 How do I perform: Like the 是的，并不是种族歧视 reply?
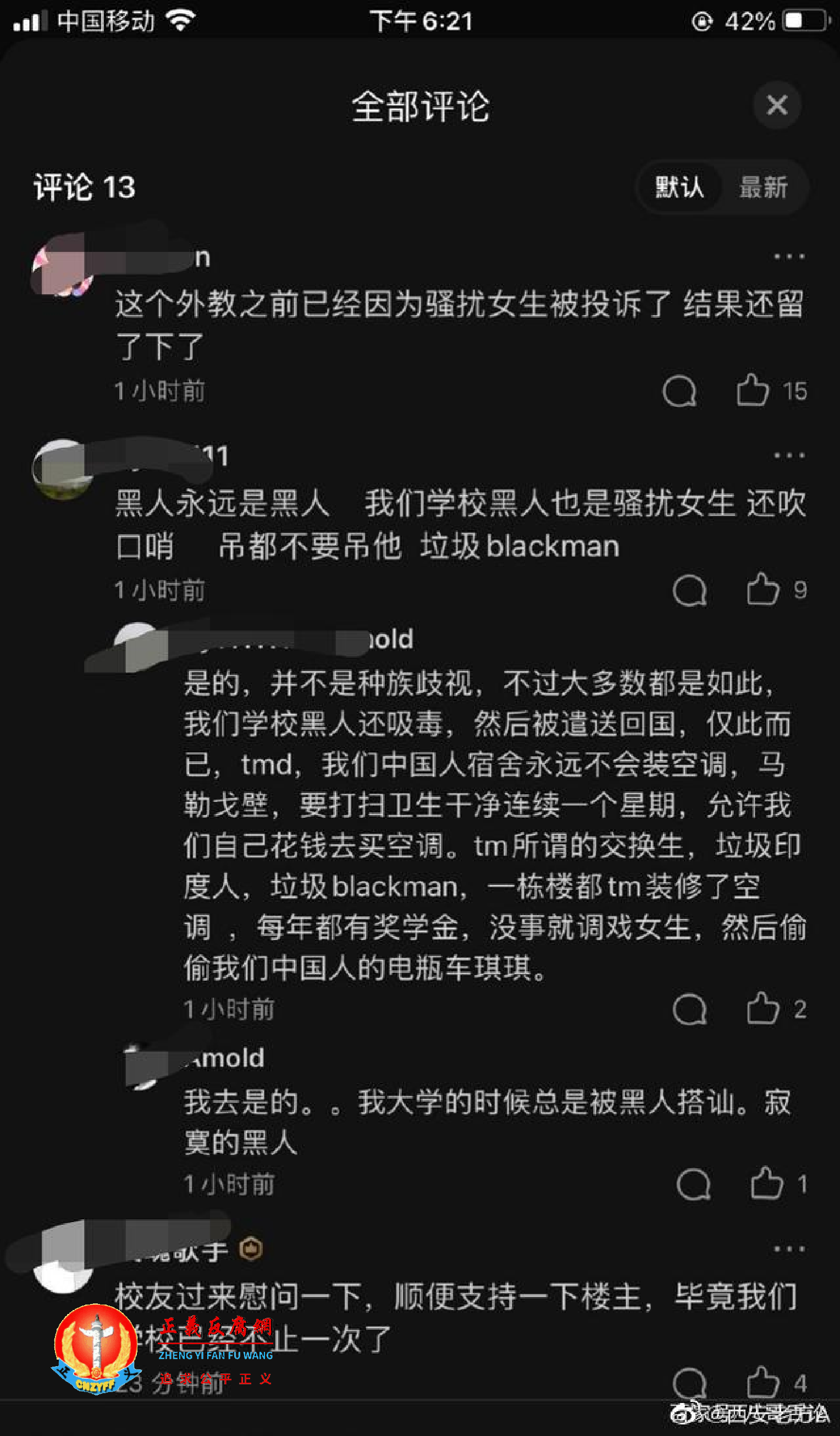click(x=762, y=1009)
